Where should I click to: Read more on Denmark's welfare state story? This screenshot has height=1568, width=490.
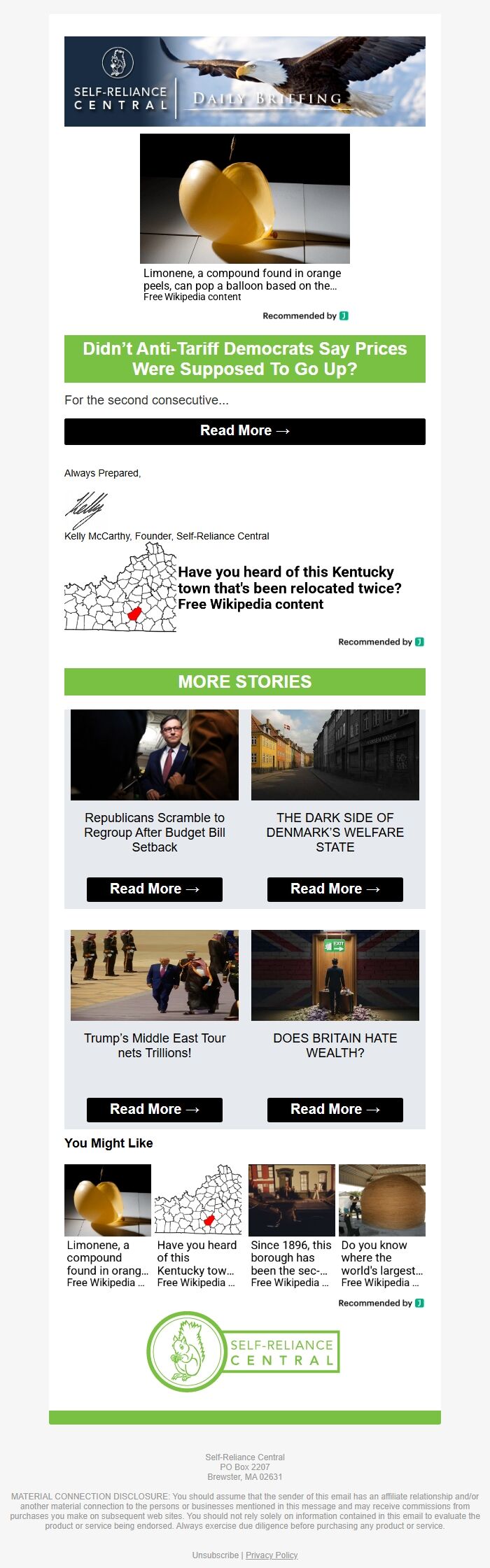pyautogui.click(x=335, y=889)
